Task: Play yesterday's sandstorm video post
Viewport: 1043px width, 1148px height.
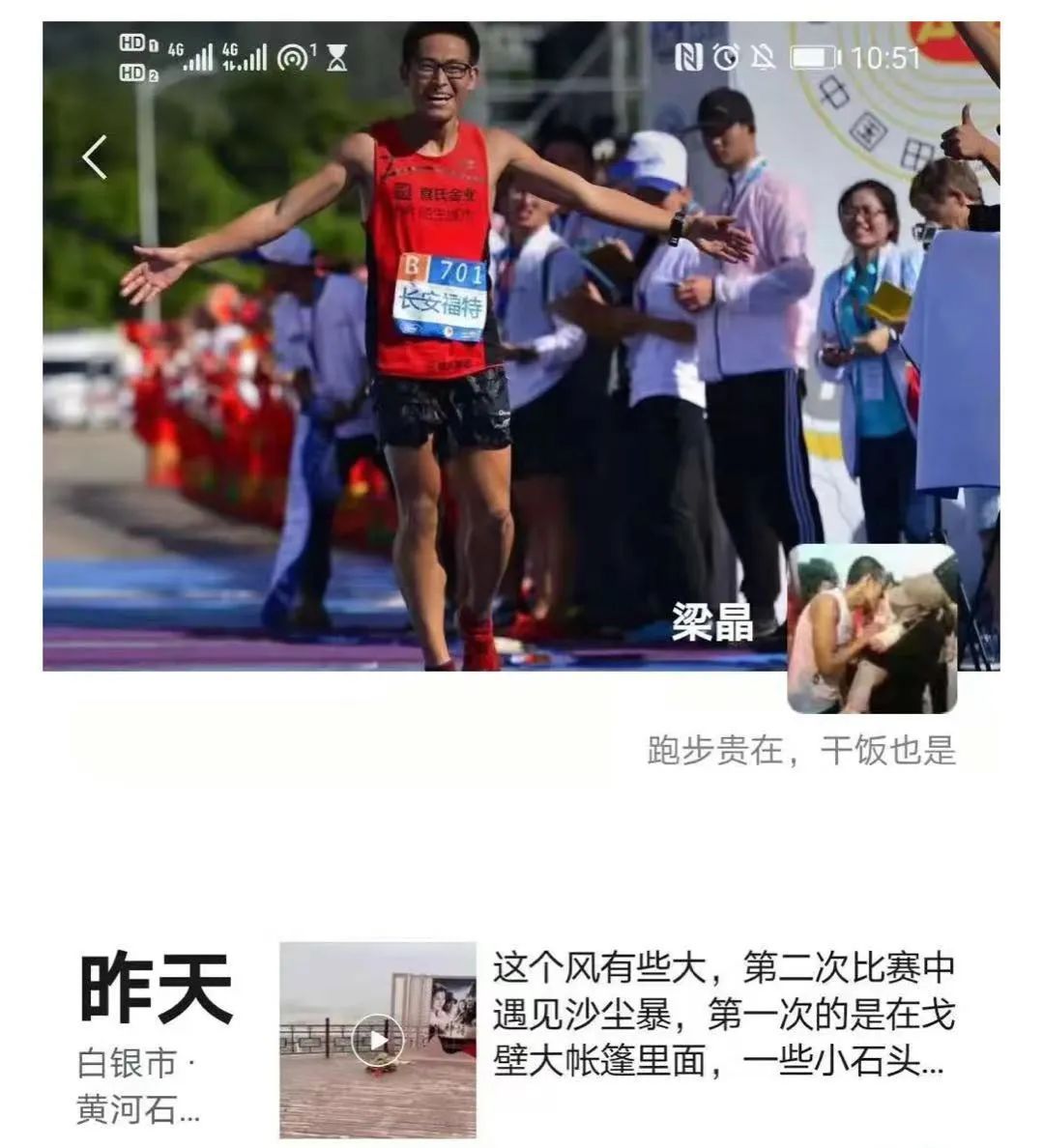Action: tap(378, 1040)
